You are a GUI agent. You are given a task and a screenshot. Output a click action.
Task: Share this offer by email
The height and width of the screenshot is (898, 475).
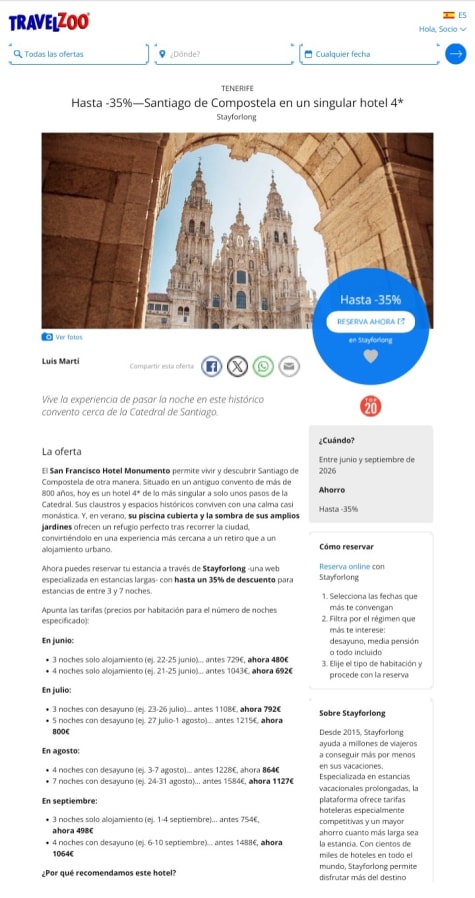coord(289,366)
